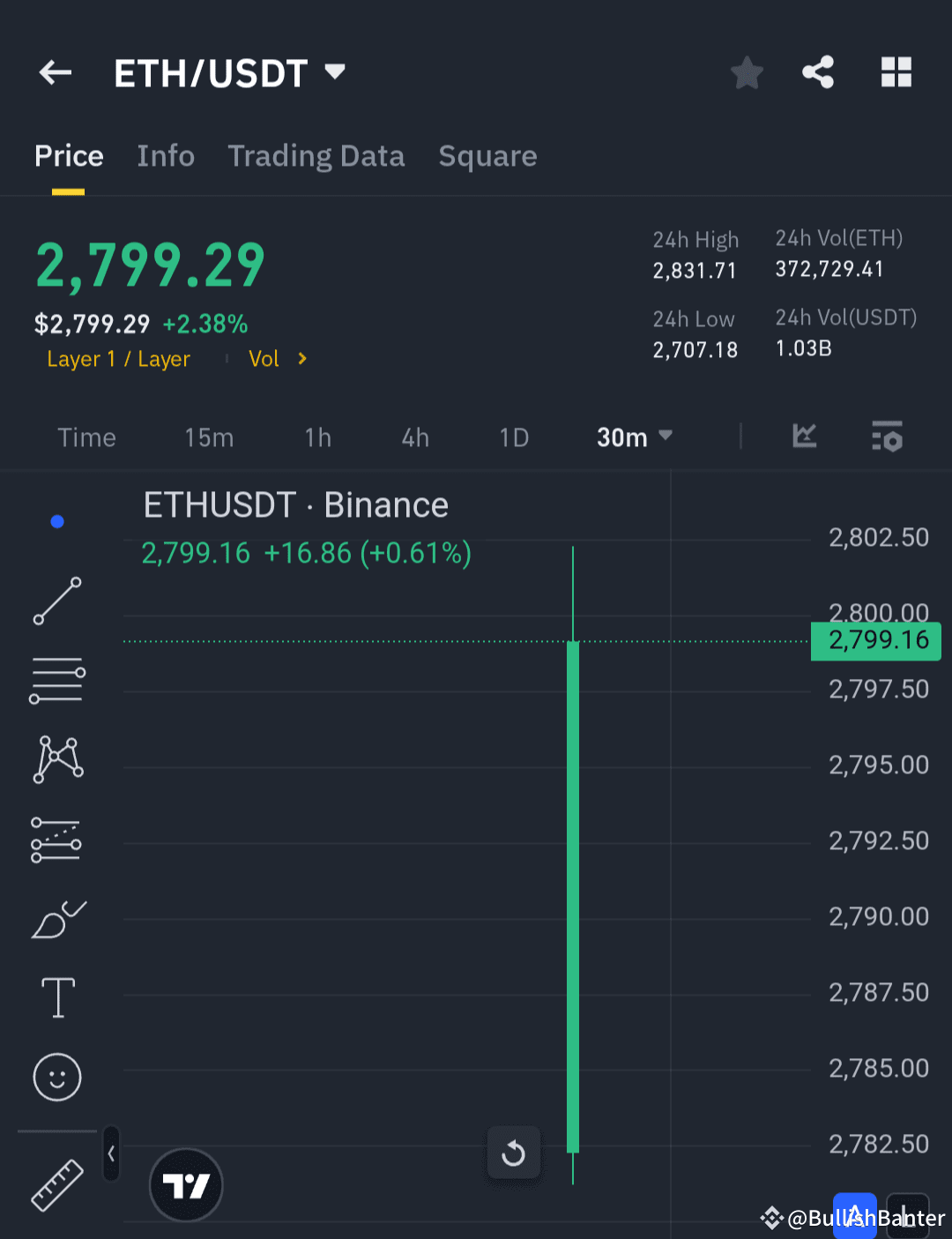Open the 30m timeframe dropdown
The width and height of the screenshot is (952, 1239).
pos(633,437)
